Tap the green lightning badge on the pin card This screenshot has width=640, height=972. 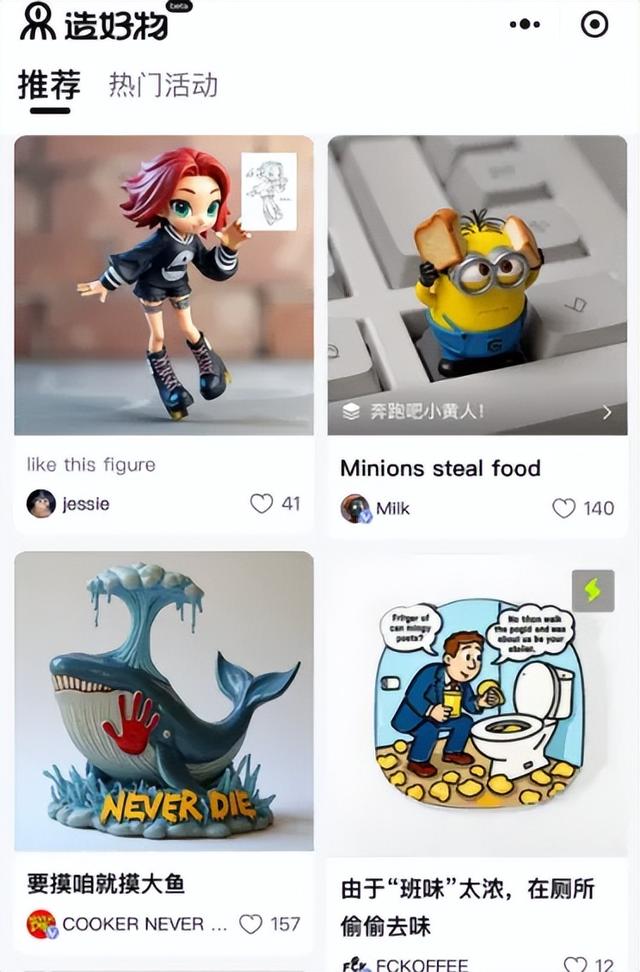coord(592,591)
